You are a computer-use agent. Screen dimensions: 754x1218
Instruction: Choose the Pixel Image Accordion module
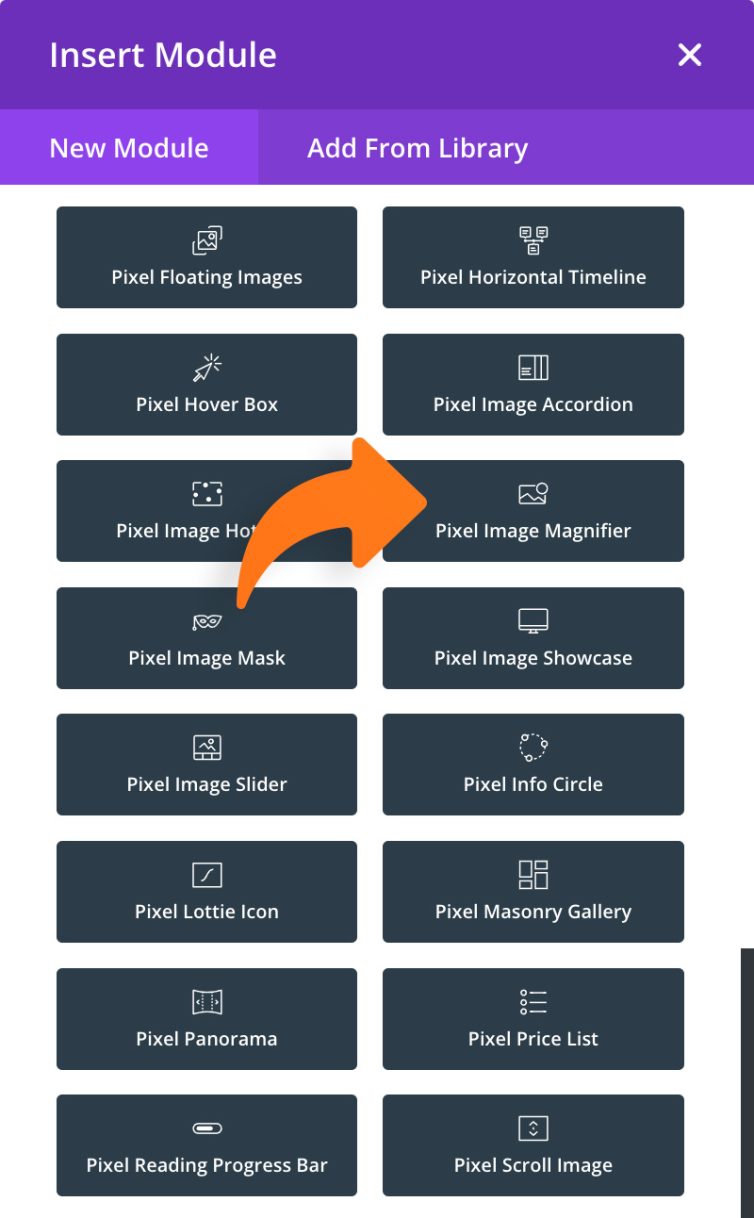pyautogui.click(x=533, y=385)
